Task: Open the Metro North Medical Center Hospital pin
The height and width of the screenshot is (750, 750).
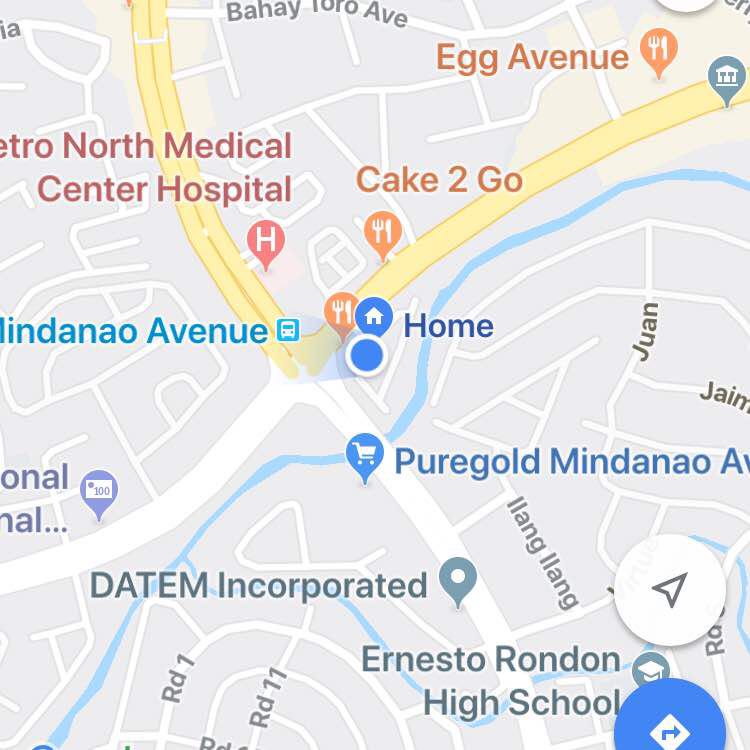Action: pyautogui.click(x=266, y=241)
